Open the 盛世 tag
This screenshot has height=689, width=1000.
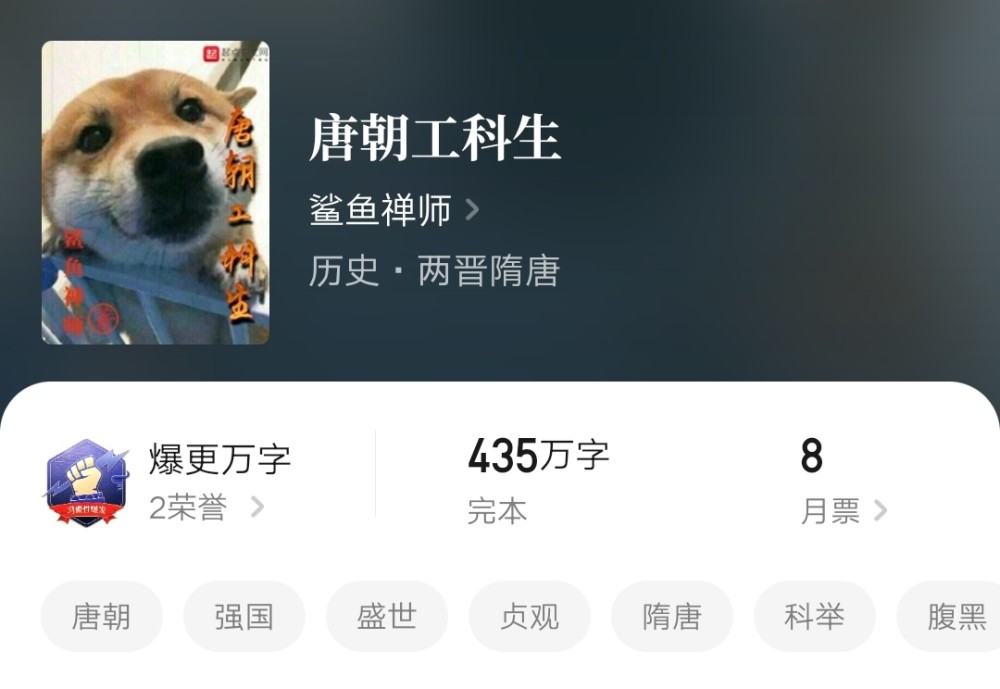(x=386, y=617)
